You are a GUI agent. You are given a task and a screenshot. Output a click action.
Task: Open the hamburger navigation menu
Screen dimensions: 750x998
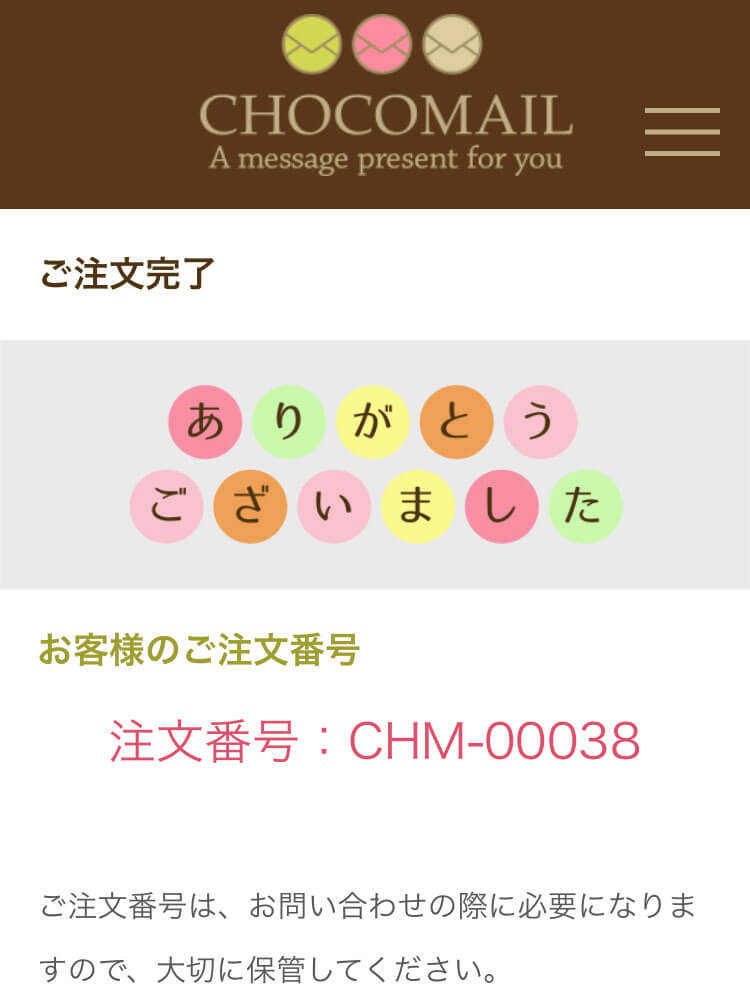683,130
